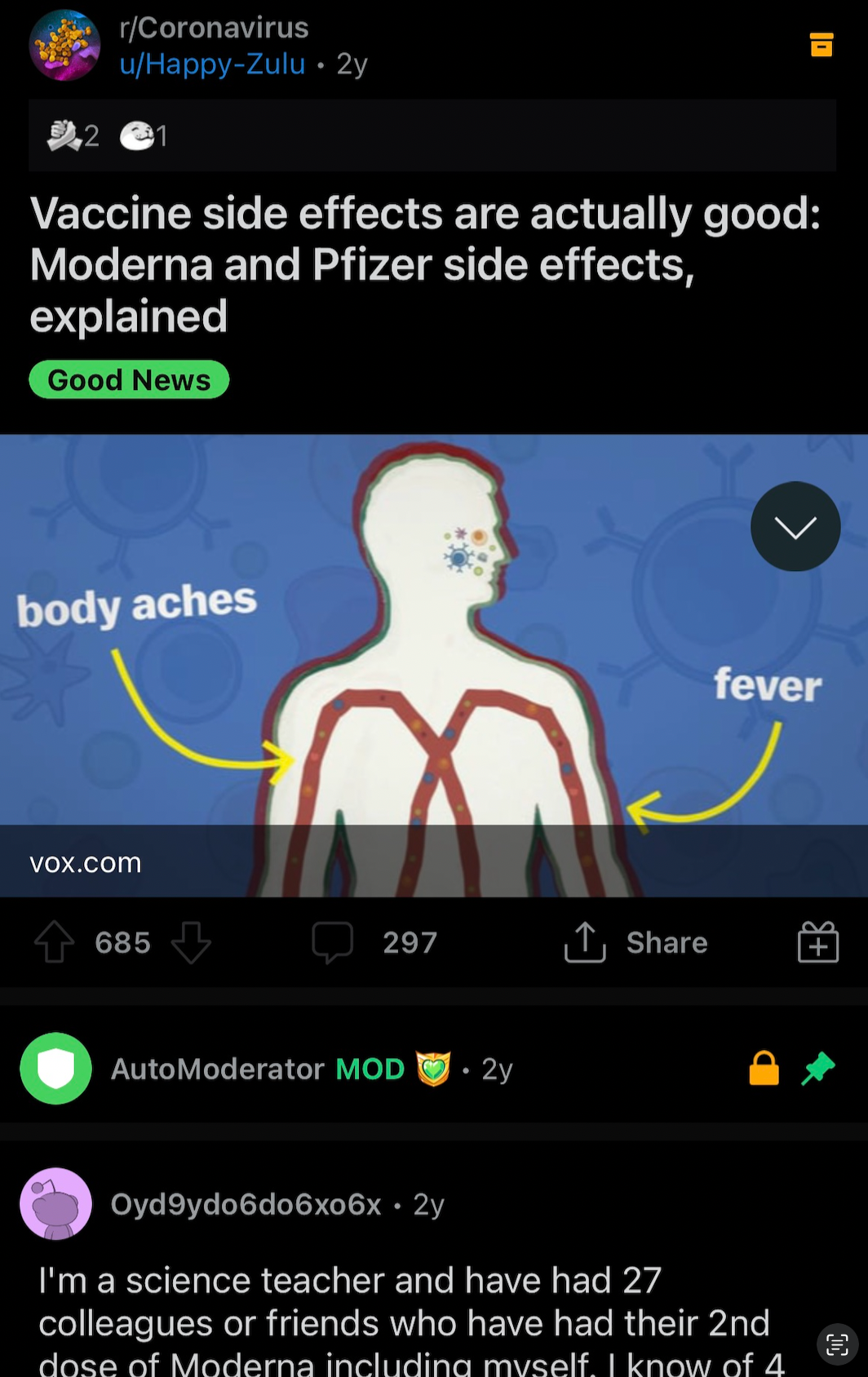Tap the Good News flair
Screen dimensions: 868x1377
point(129,380)
